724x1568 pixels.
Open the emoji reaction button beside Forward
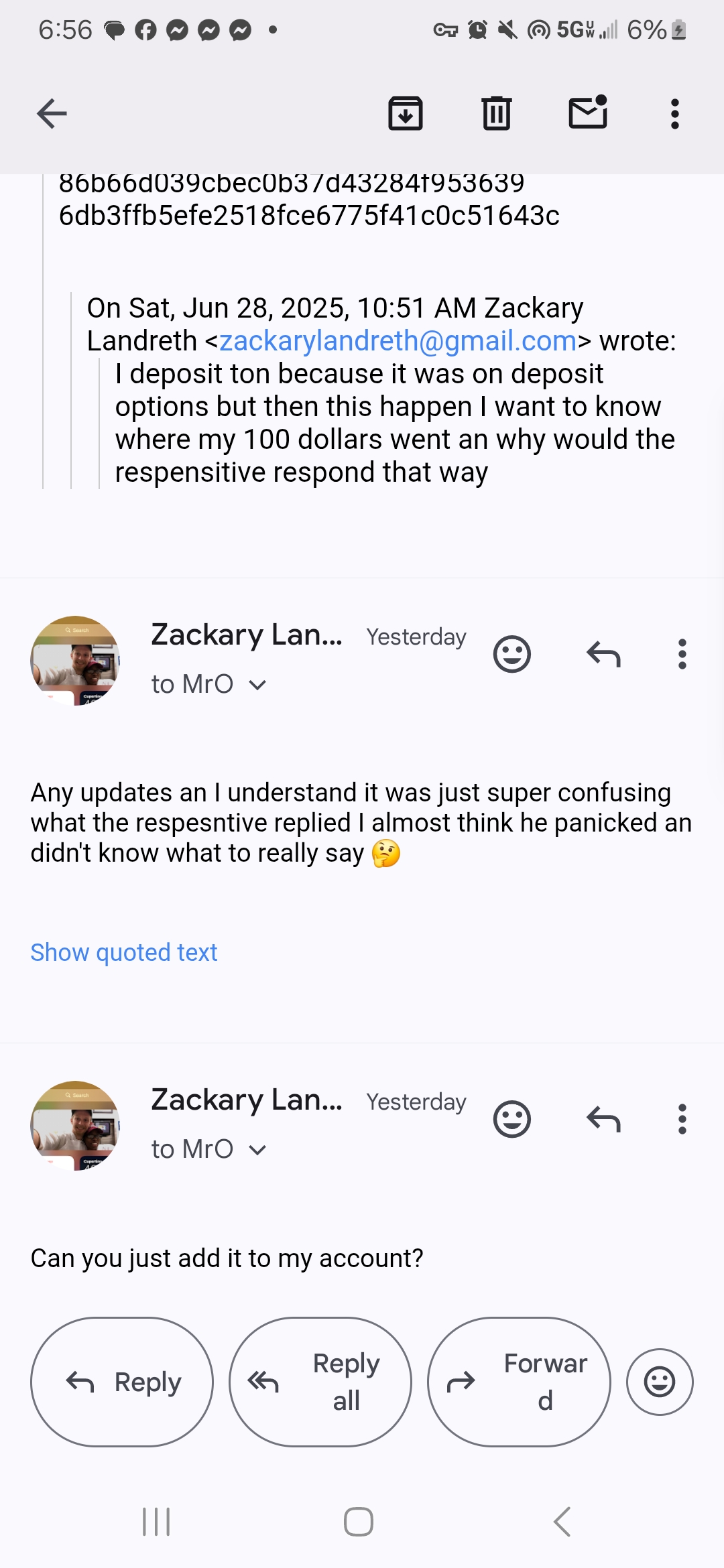point(660,1382)
